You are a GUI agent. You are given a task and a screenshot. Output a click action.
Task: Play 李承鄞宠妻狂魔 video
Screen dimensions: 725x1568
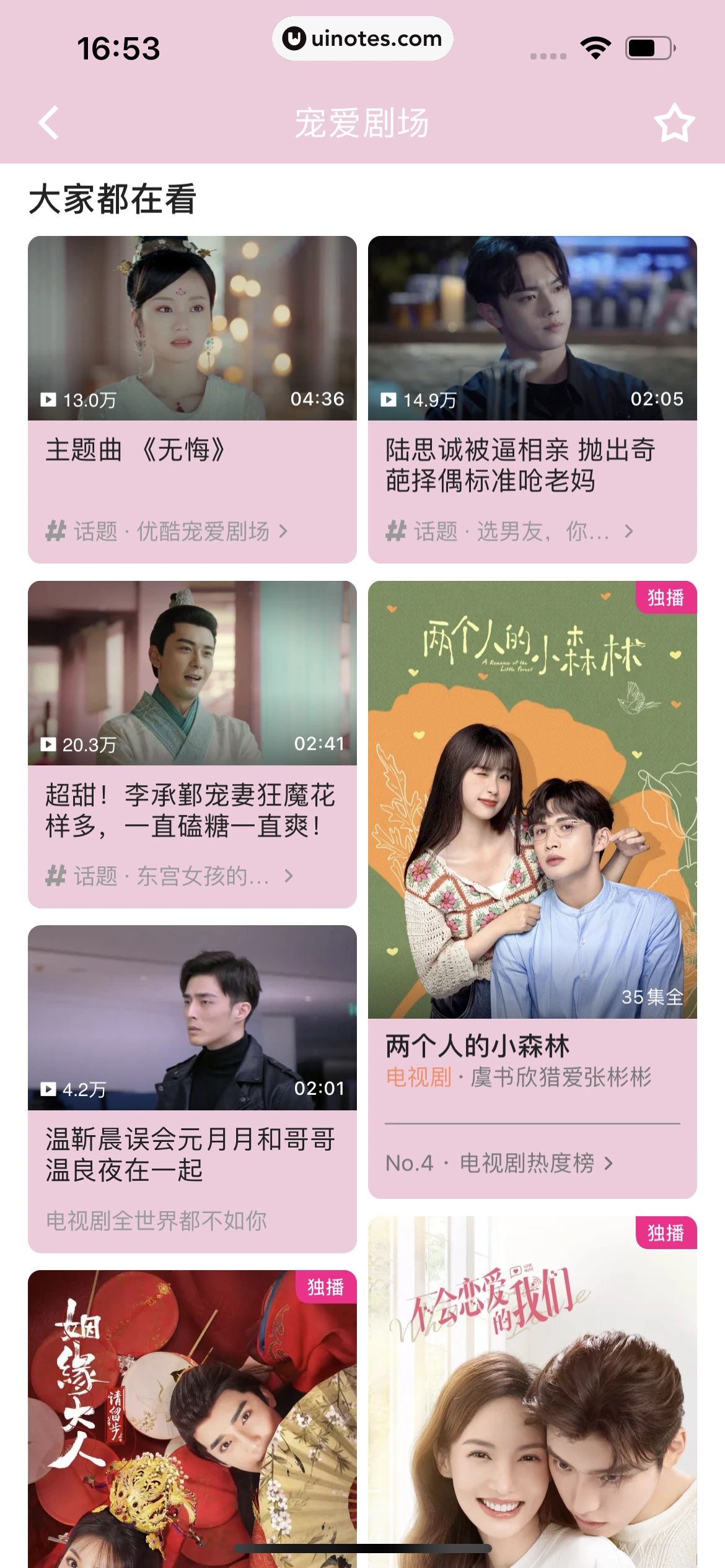[x=192, y=673]
